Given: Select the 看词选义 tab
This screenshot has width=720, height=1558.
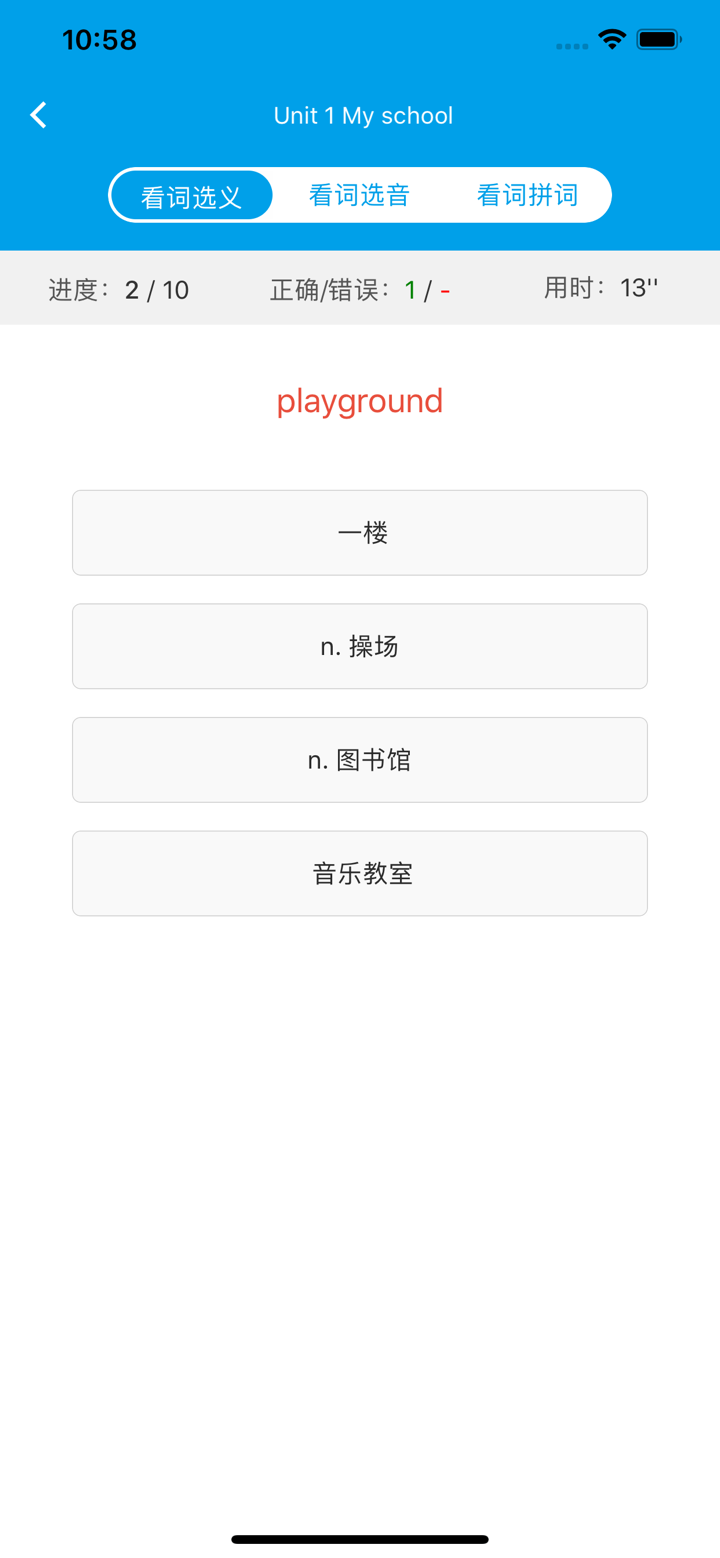Looking at the screenshot, I should (191, 195).
